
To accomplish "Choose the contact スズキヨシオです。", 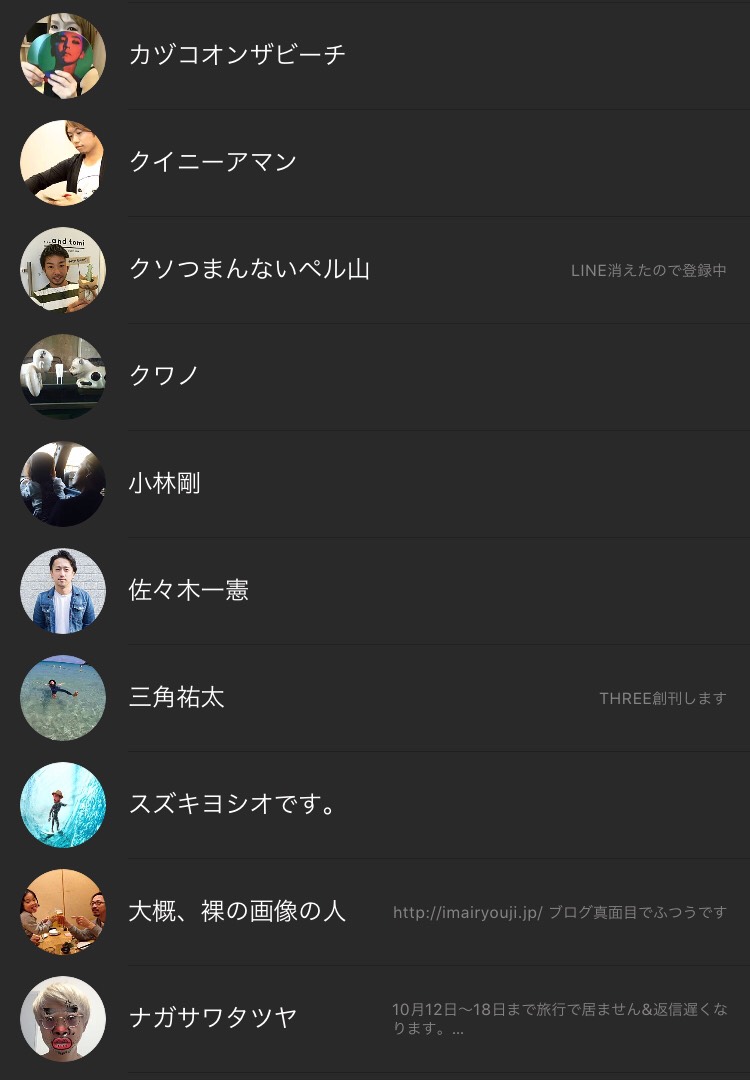I will (232, 804).
